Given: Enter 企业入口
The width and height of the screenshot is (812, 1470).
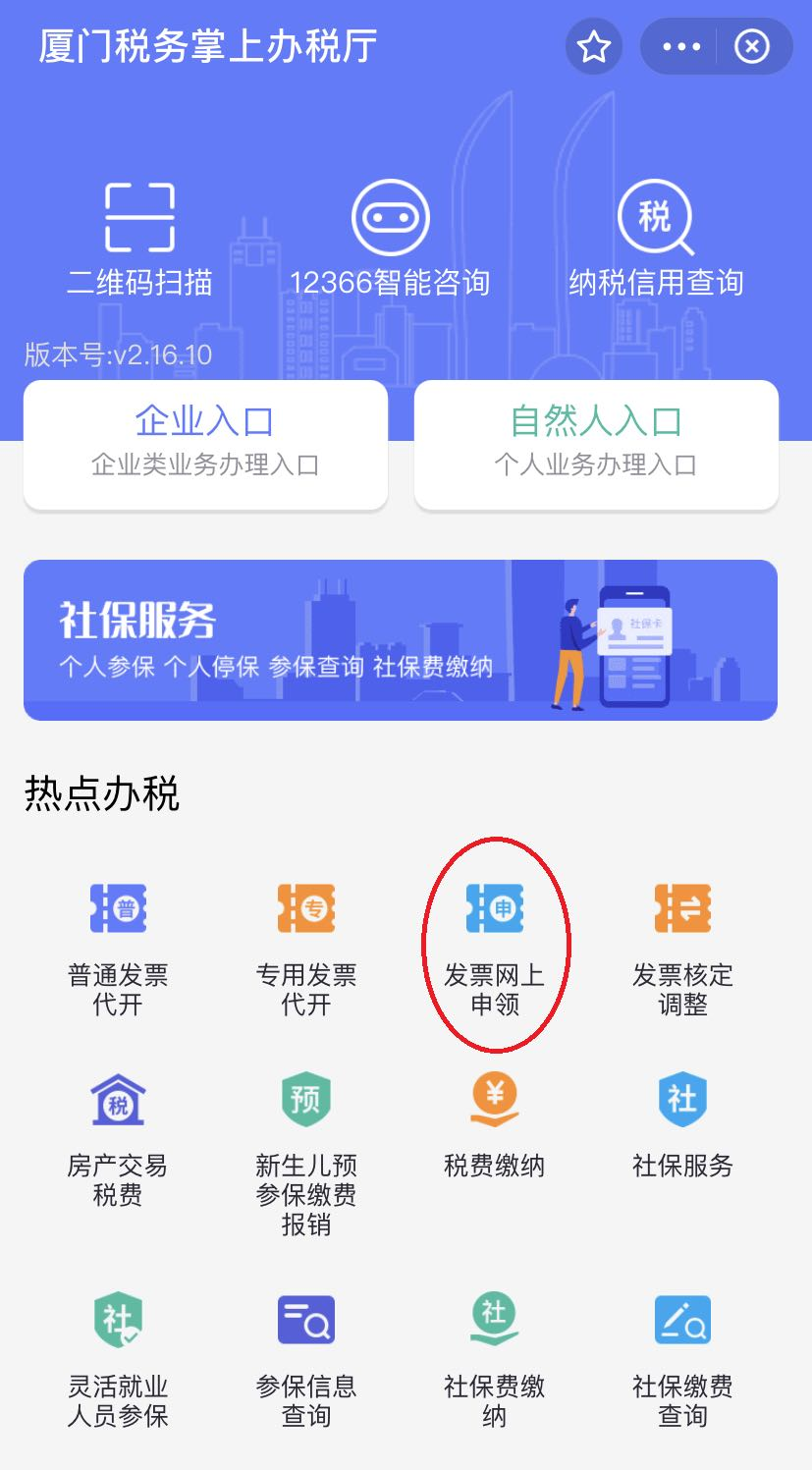Looking at the screenshot, I should (205, 445).
